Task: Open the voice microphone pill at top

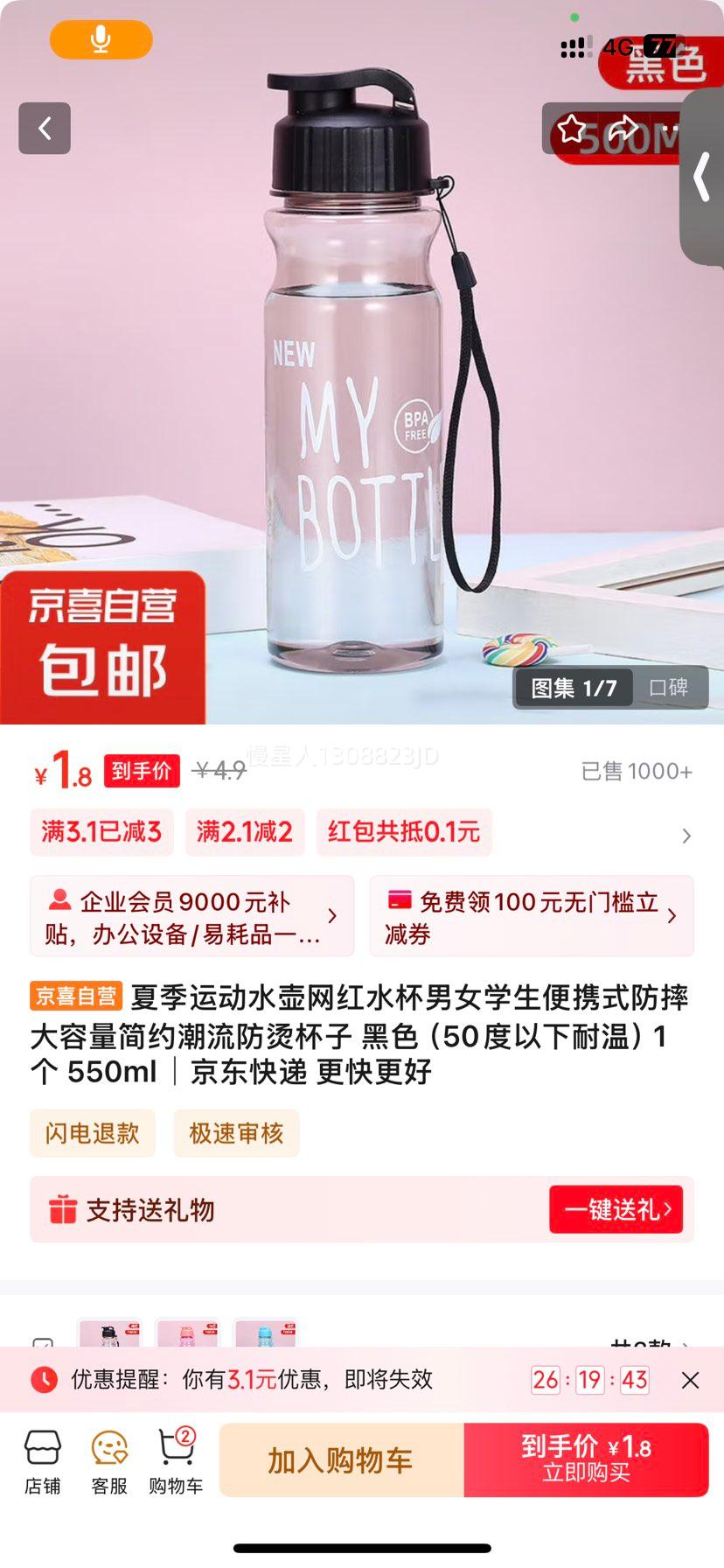Action: pyautogui.click(x=101, y=39)
